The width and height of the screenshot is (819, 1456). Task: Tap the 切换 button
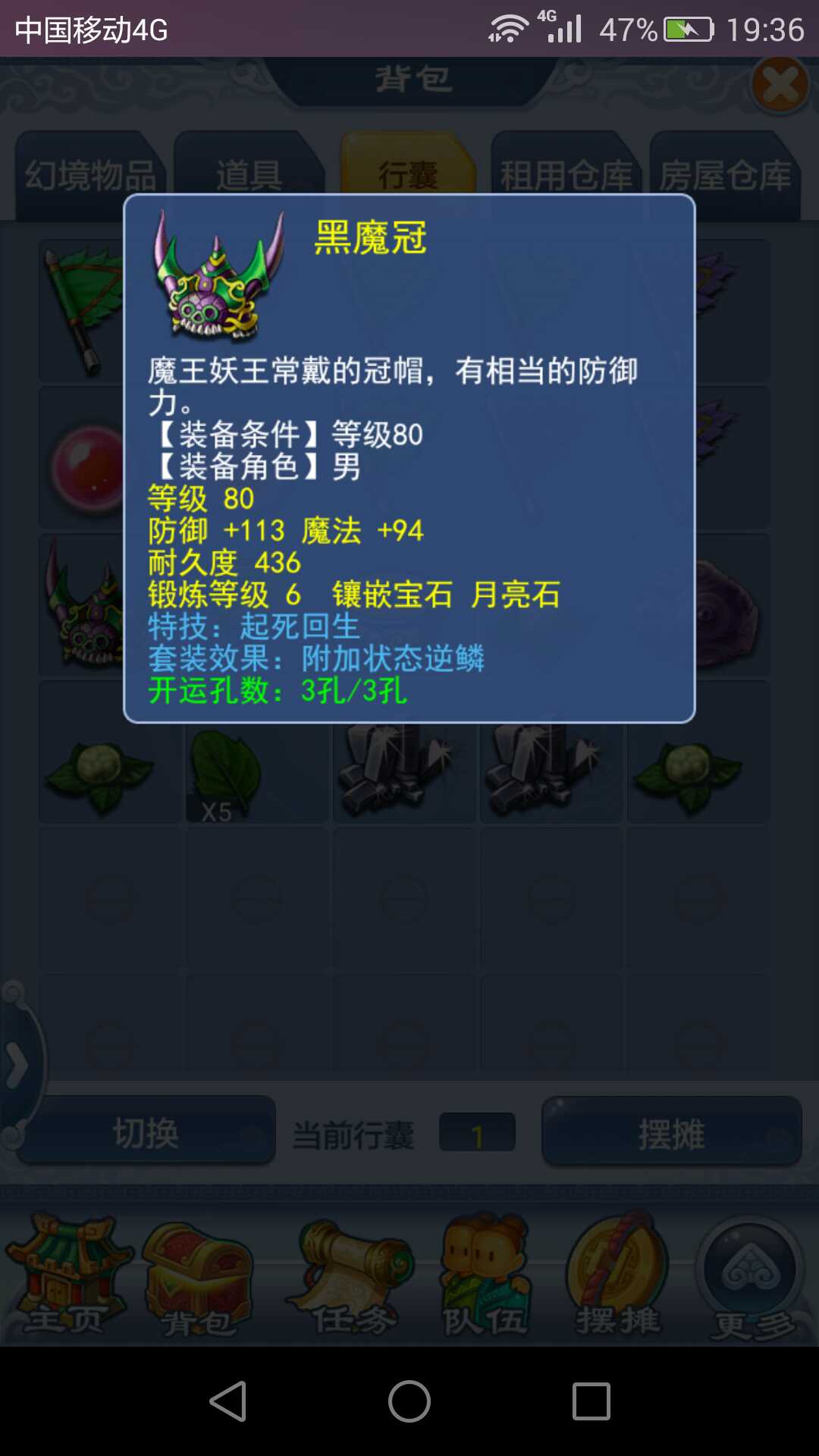coord(146,1133)
